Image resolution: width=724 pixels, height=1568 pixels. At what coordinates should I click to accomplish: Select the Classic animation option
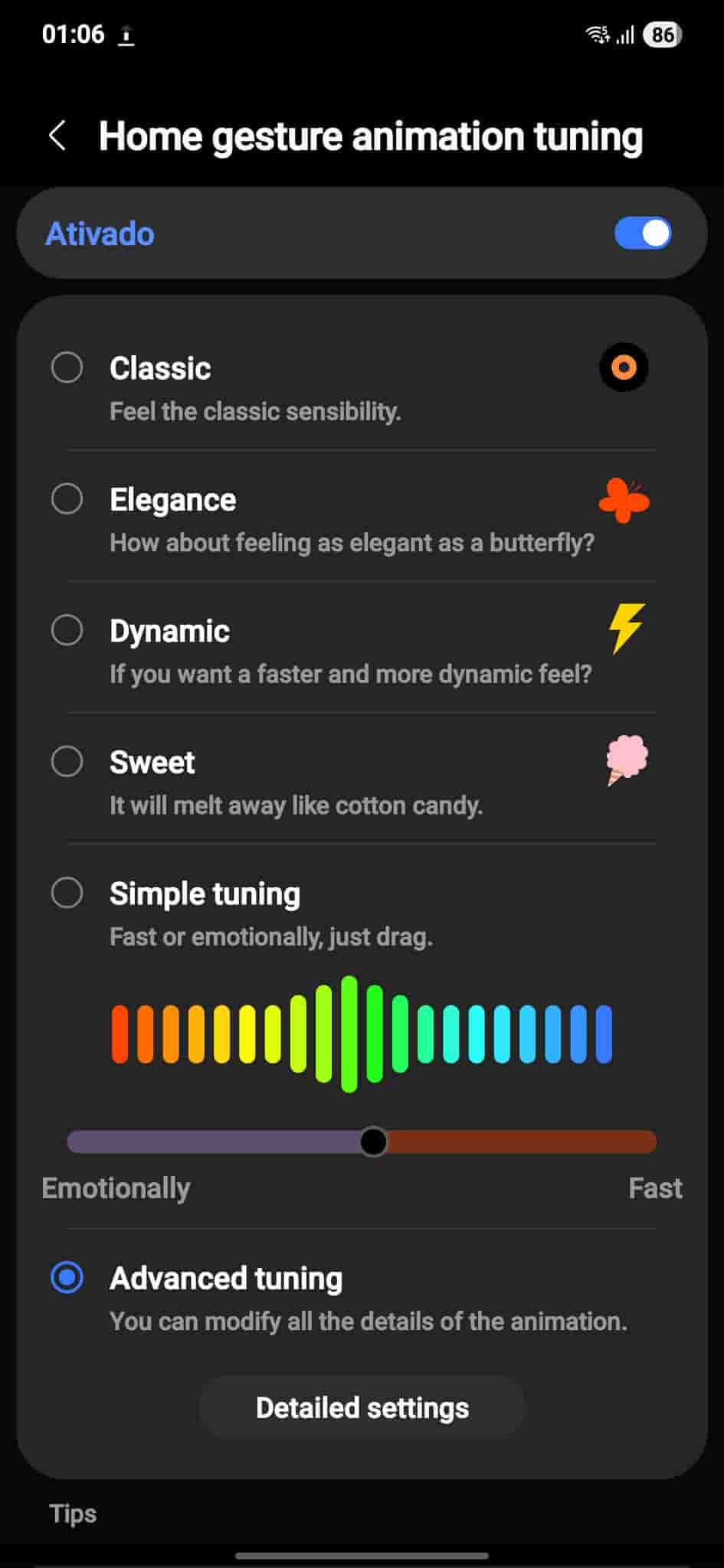tap(67, 367)
